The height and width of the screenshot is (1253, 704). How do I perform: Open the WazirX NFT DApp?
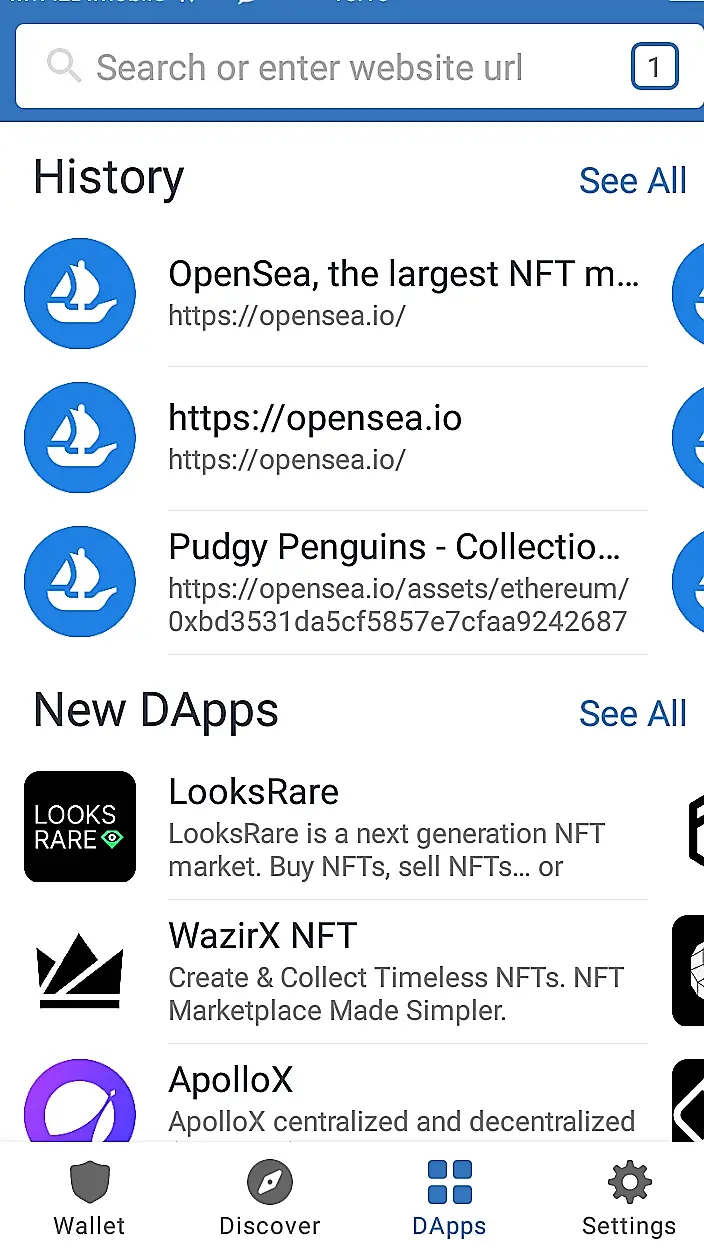[336, 971]
